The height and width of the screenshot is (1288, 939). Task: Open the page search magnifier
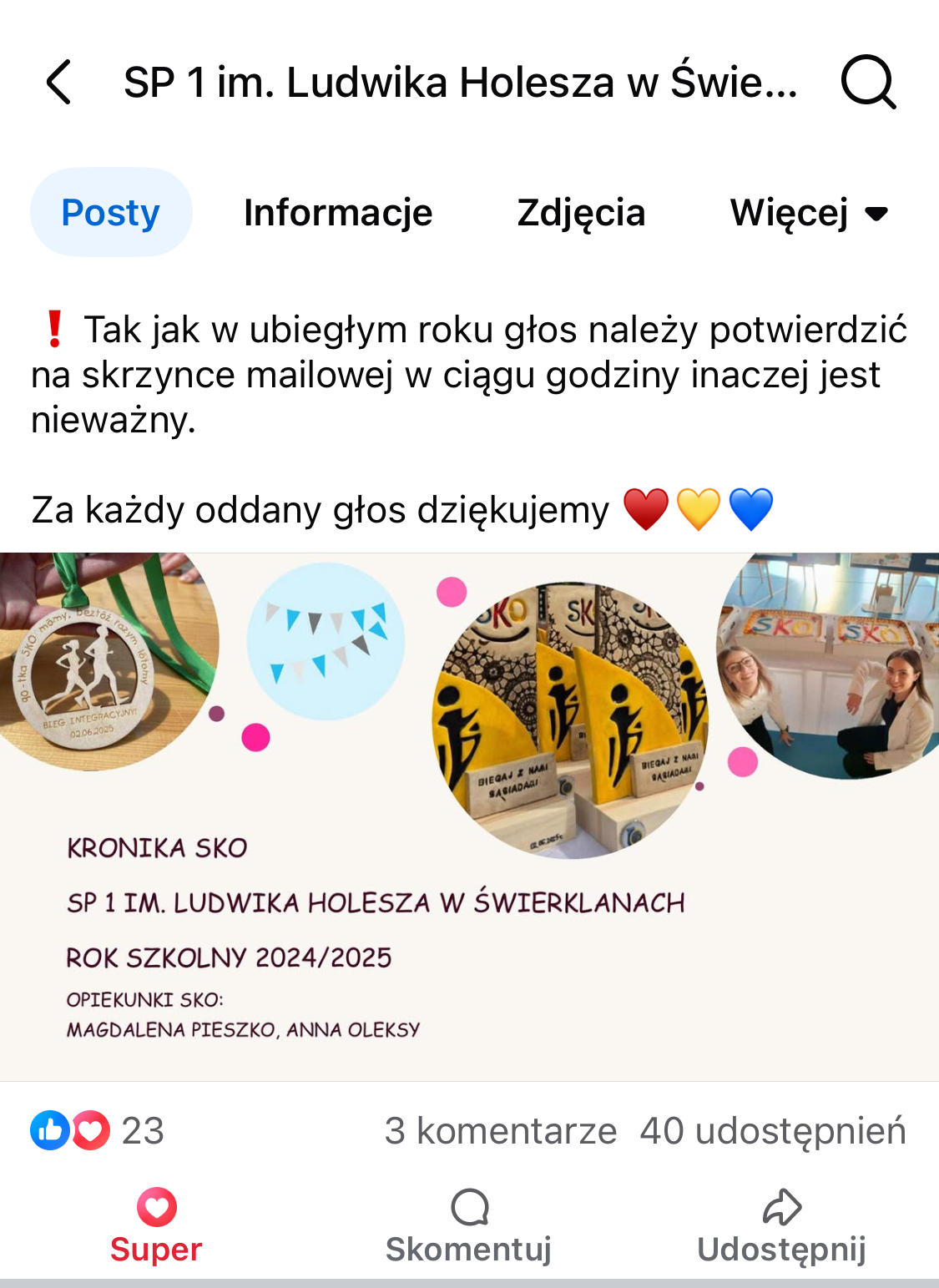point(868,82)
